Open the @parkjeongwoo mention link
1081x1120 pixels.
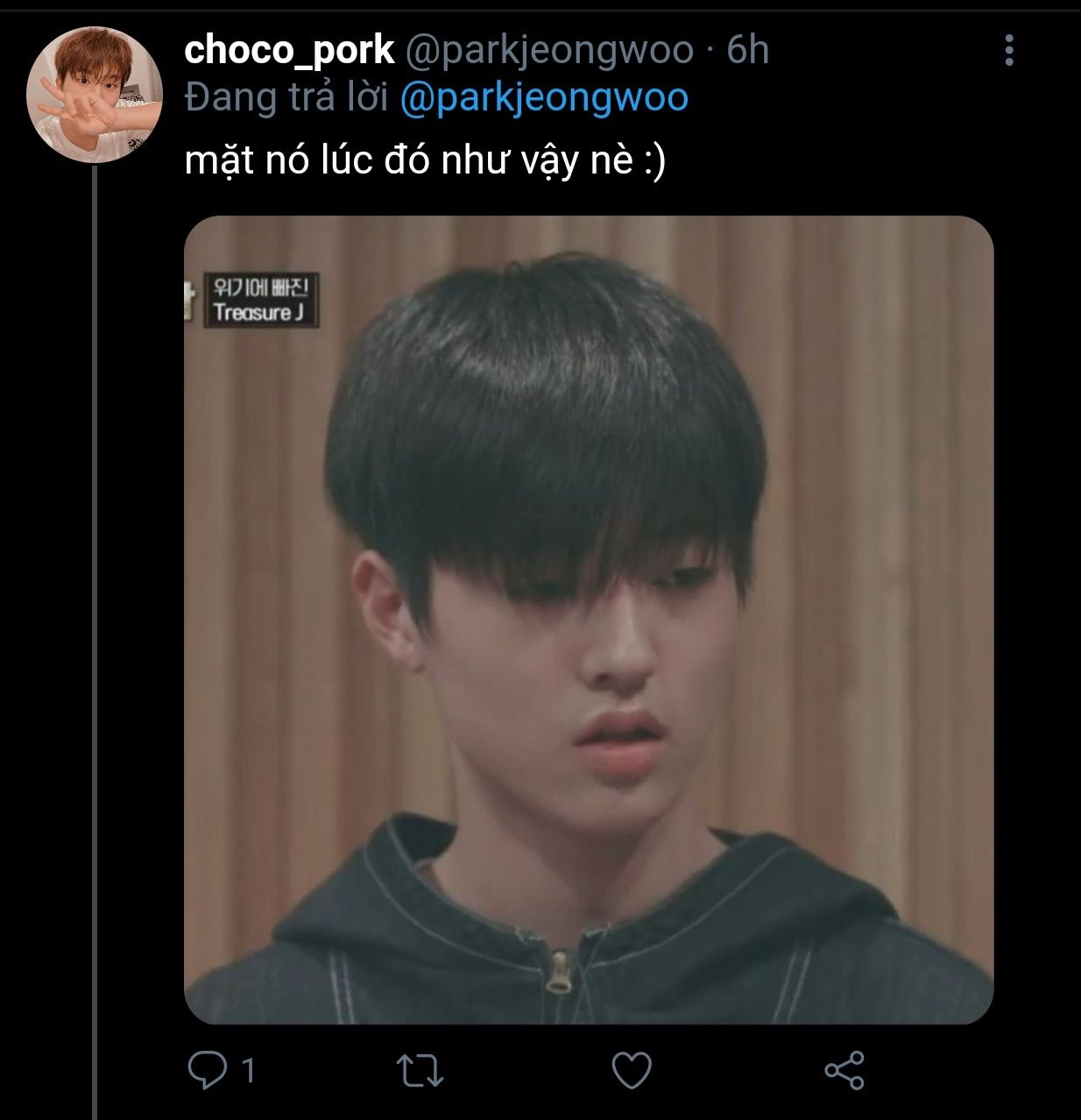[543, 97]
